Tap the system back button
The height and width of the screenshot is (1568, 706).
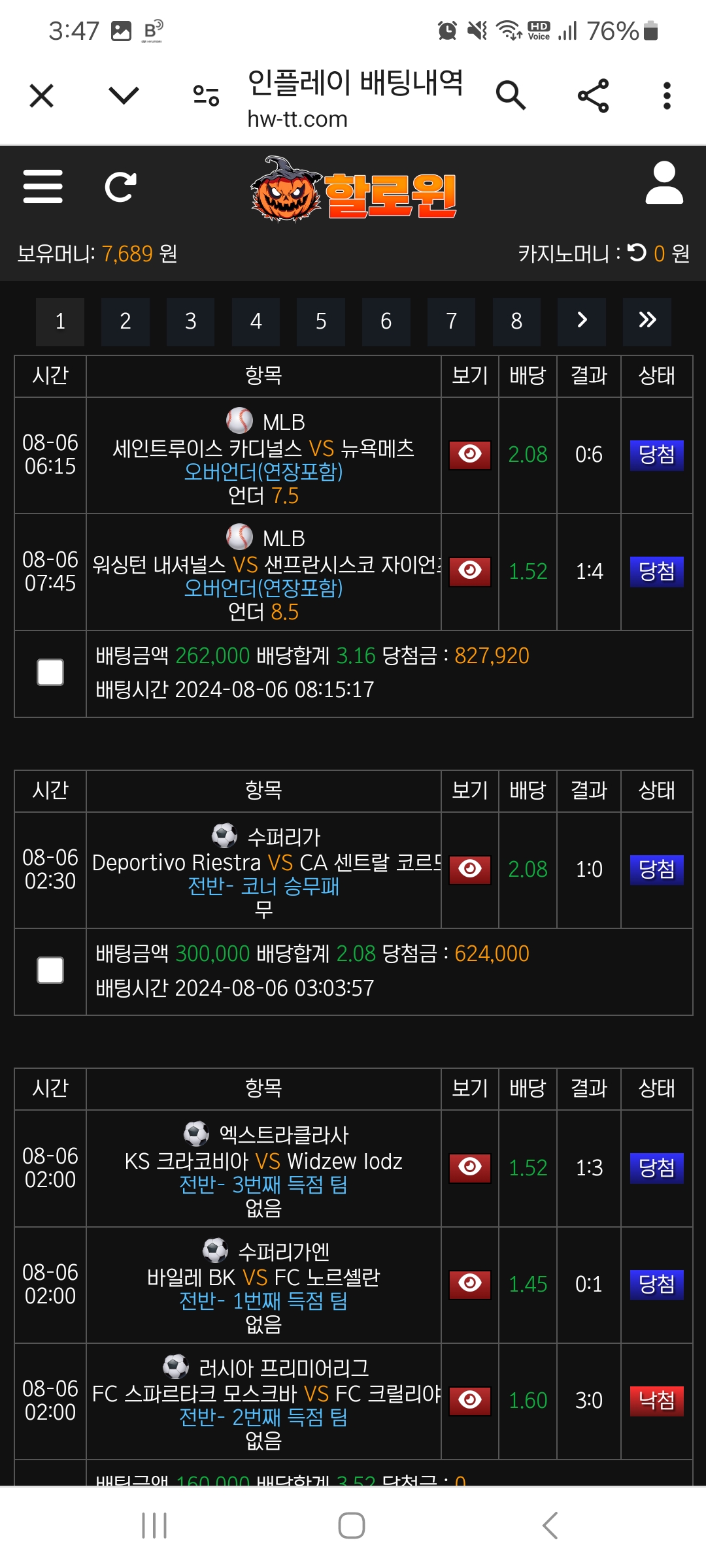[x=550, y=1526]
